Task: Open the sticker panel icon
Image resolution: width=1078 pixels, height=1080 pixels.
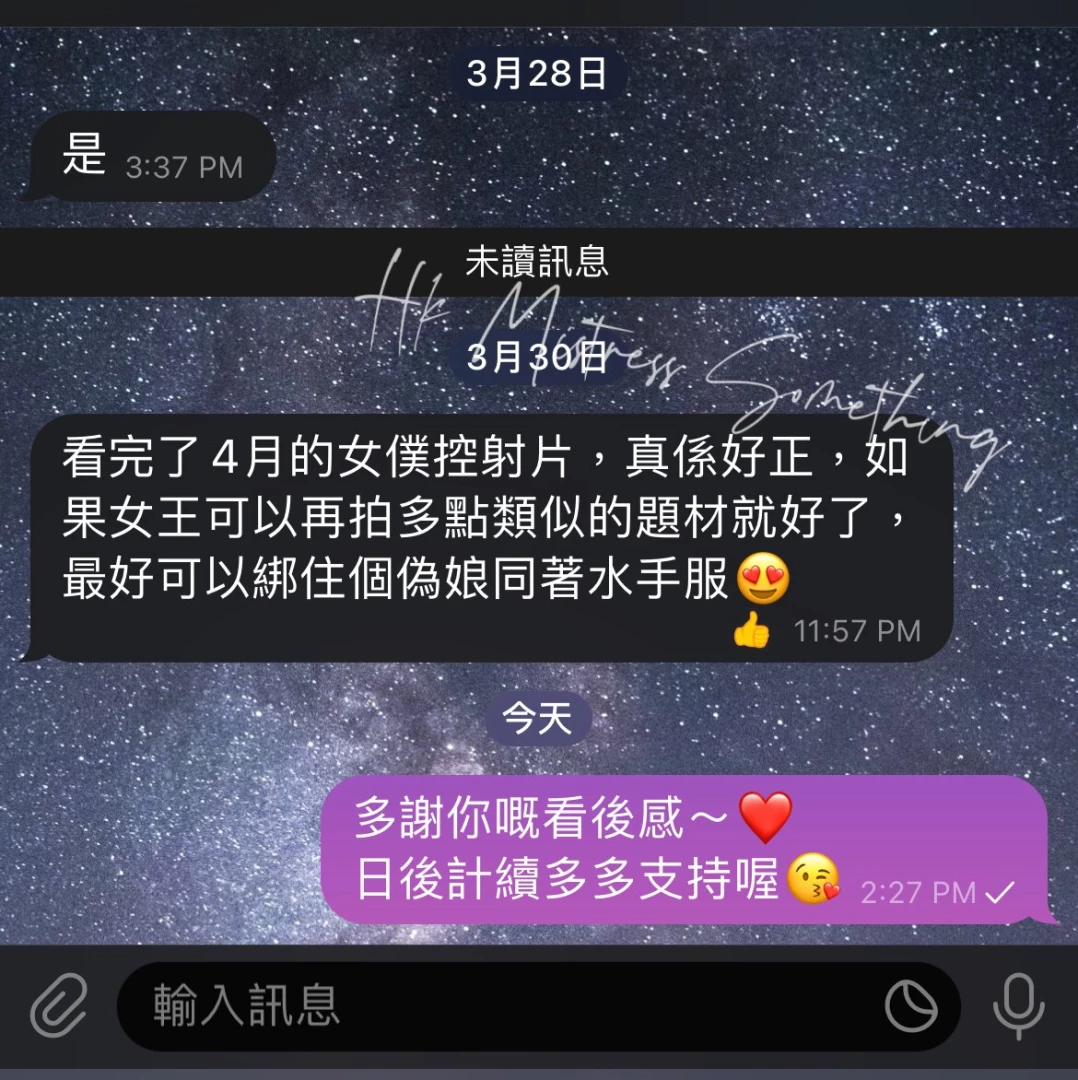Action: click(911, 1006)
